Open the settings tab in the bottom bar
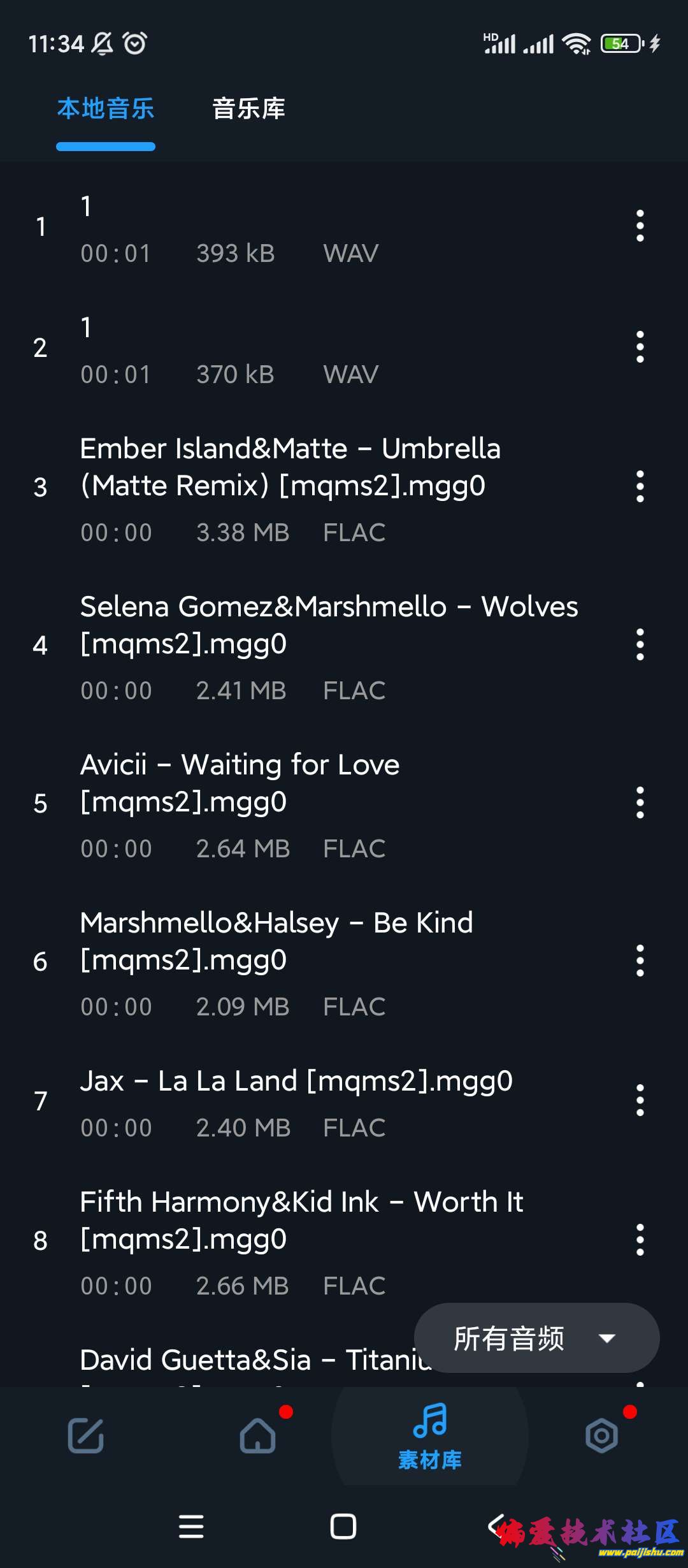 602,1435
